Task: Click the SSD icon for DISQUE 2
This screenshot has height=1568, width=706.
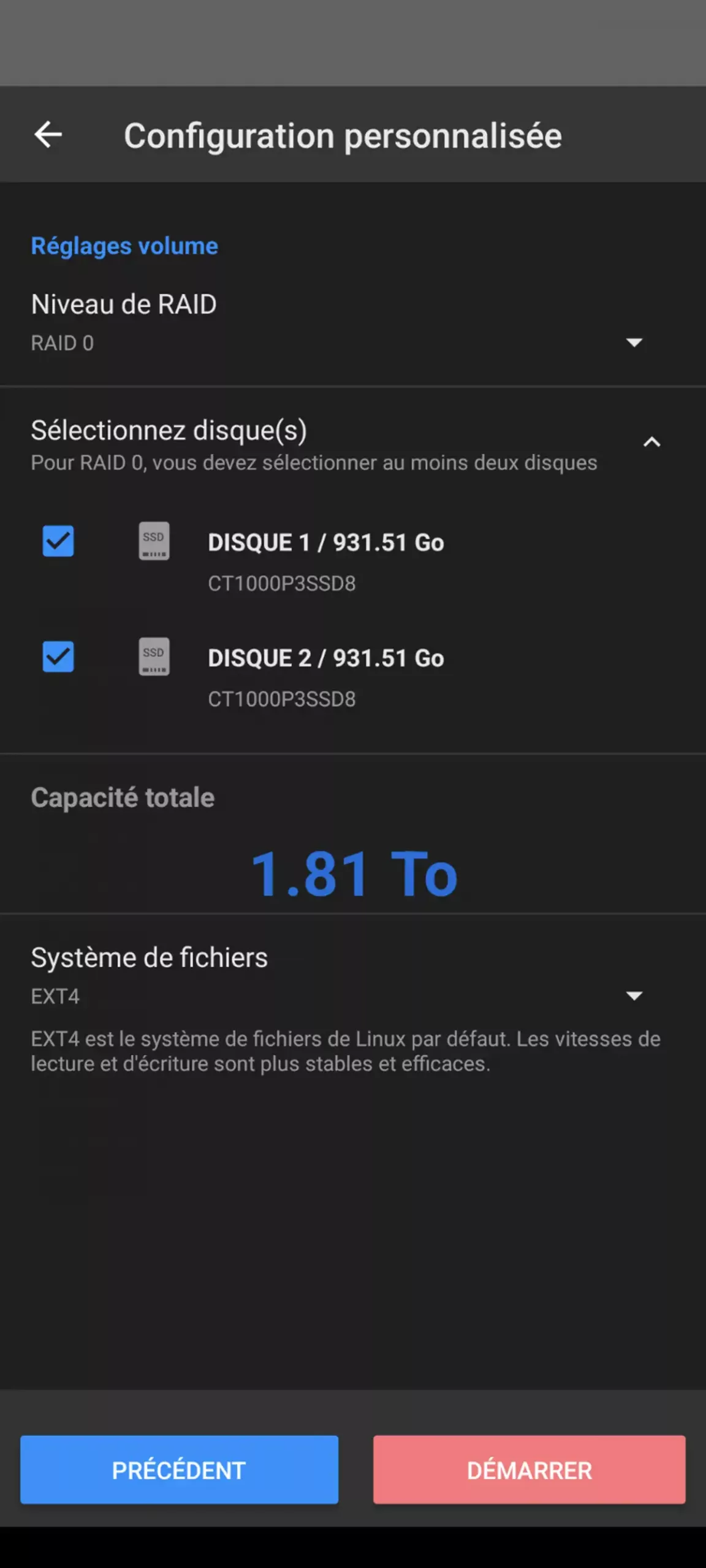Action: (x=154, y=657)
